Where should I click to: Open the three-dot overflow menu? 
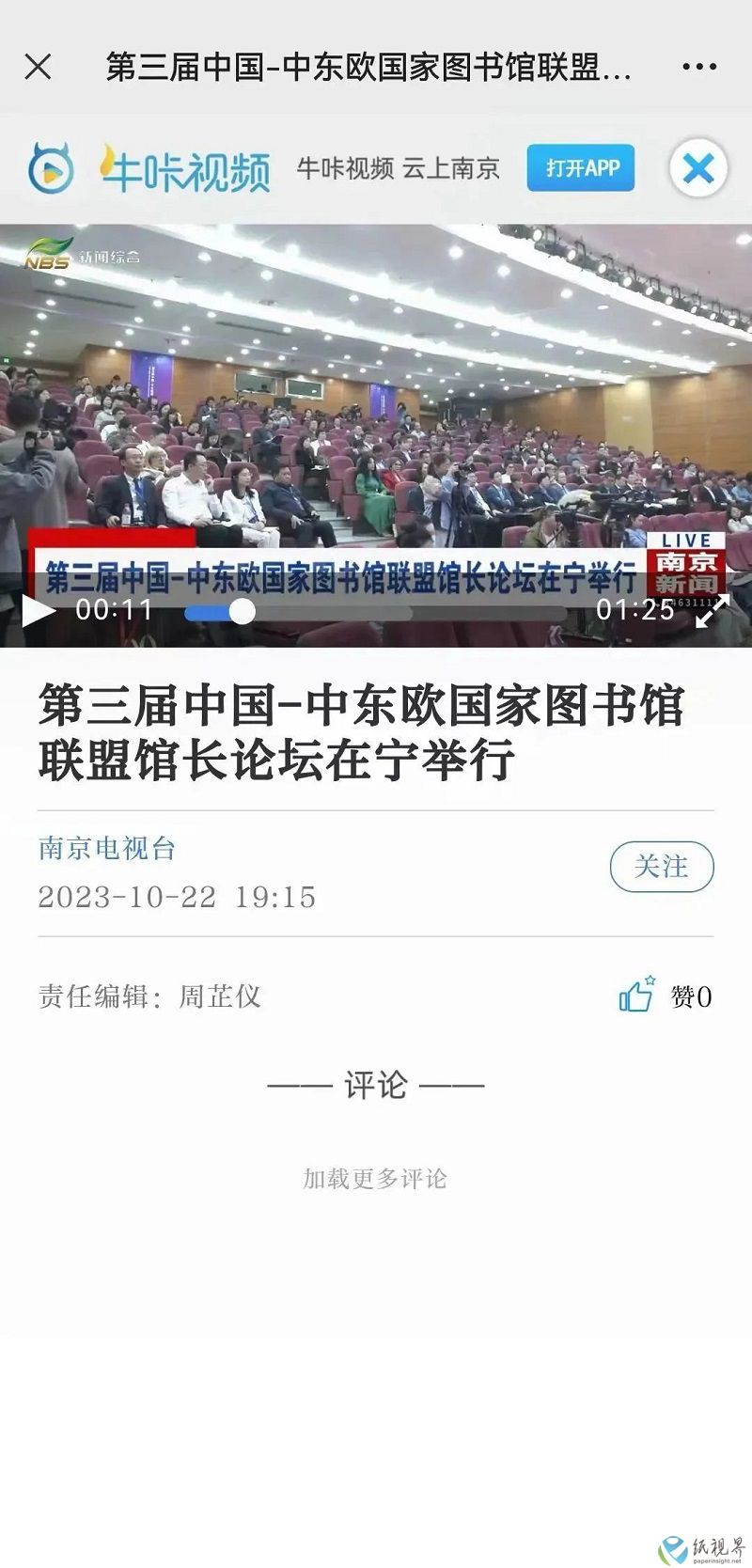click(698, 67)
